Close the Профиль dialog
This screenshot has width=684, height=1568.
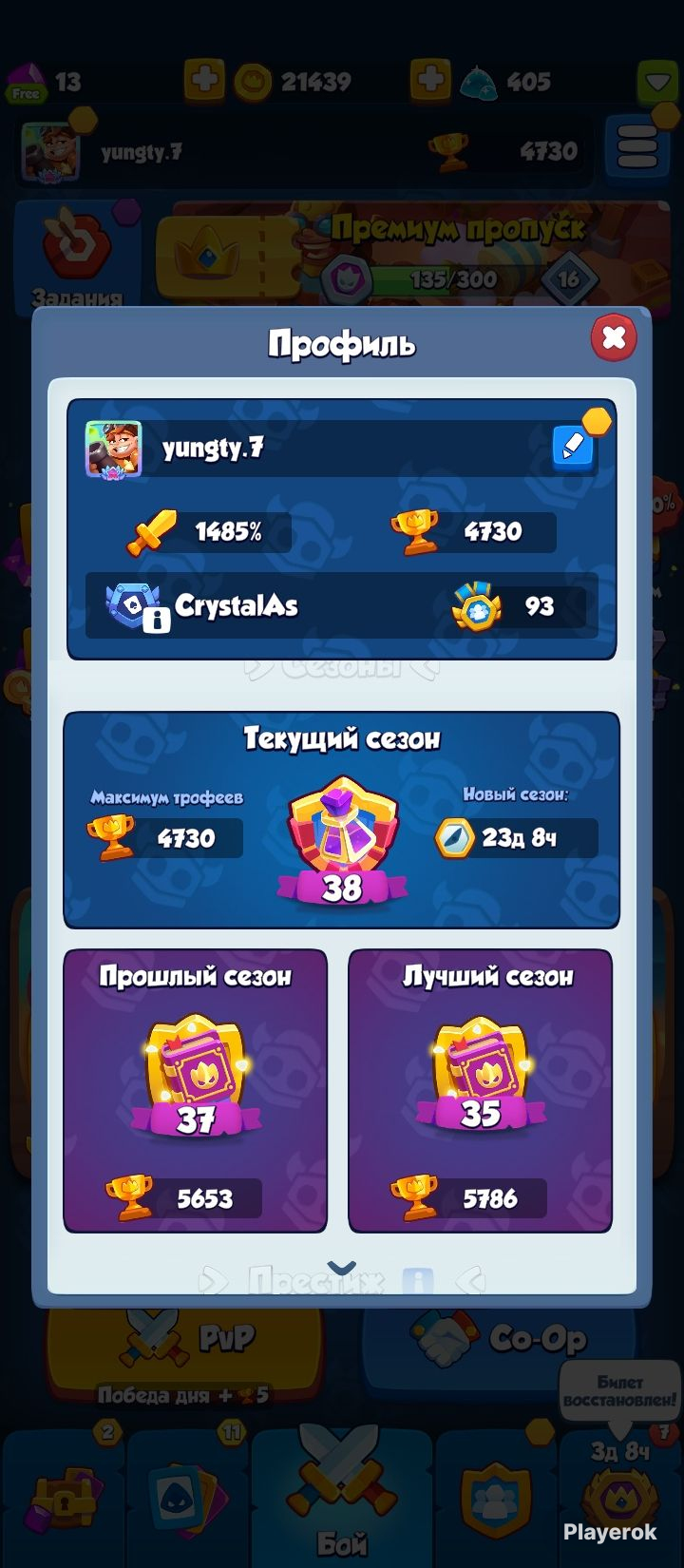614,337
